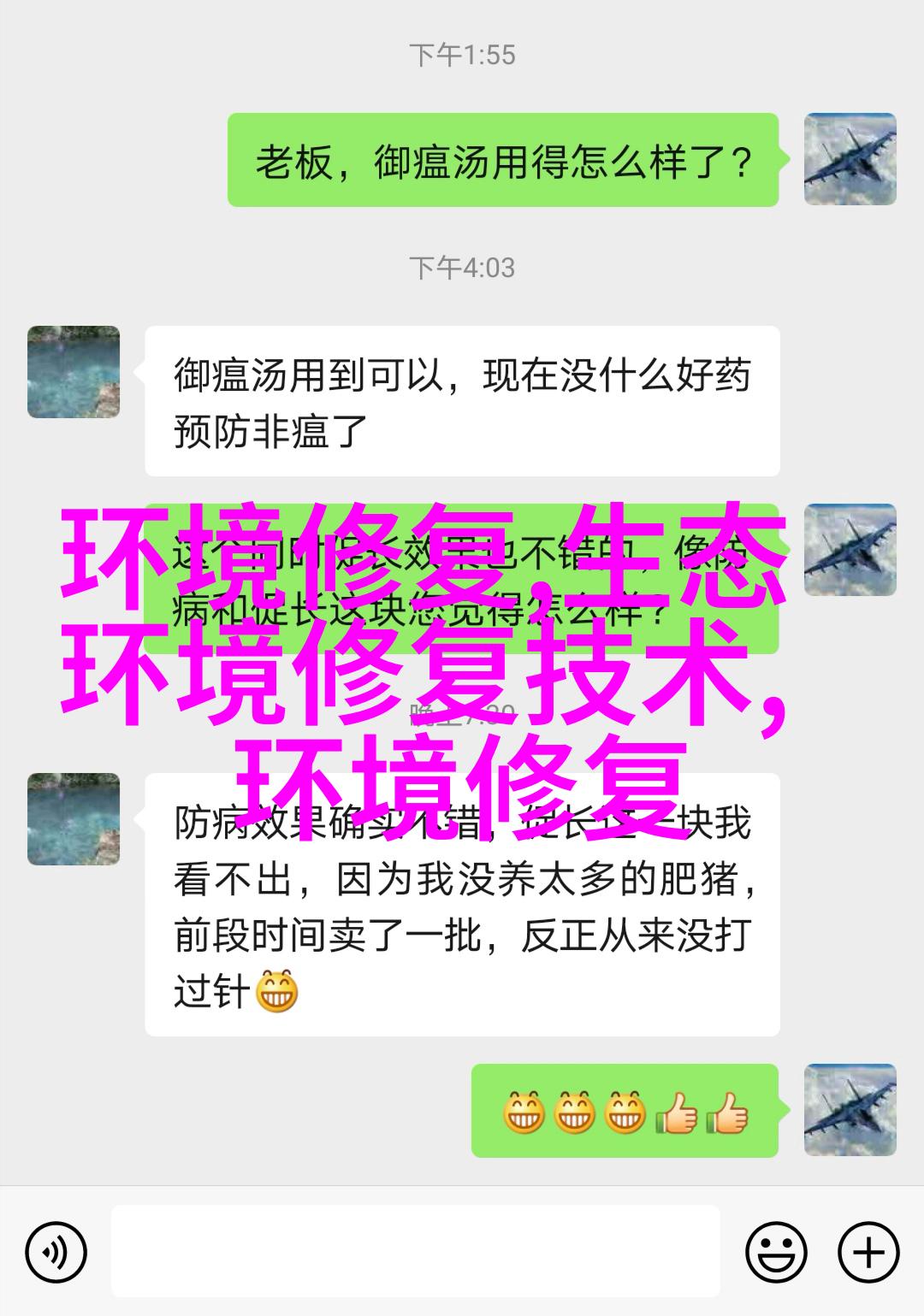Focus the message text field
This screenshot has width=924, height=1316.
tap(415, 1252)
